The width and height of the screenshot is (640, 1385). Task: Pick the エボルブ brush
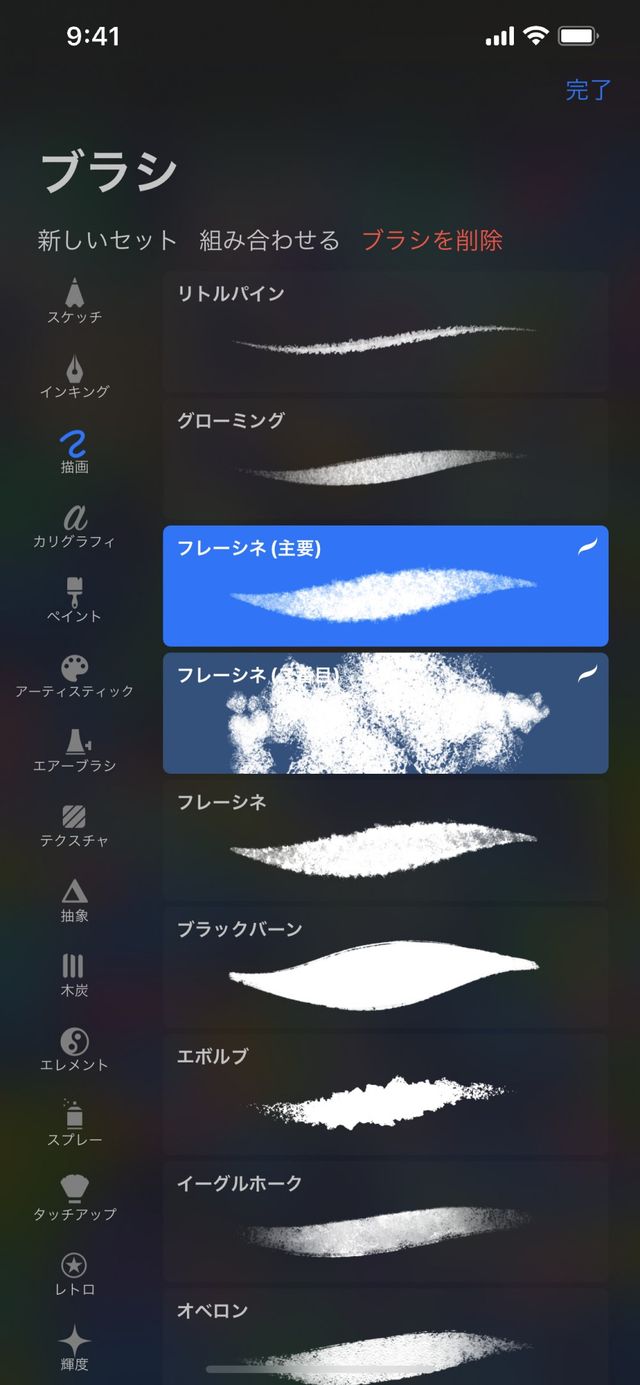[x=385, y=1094]
